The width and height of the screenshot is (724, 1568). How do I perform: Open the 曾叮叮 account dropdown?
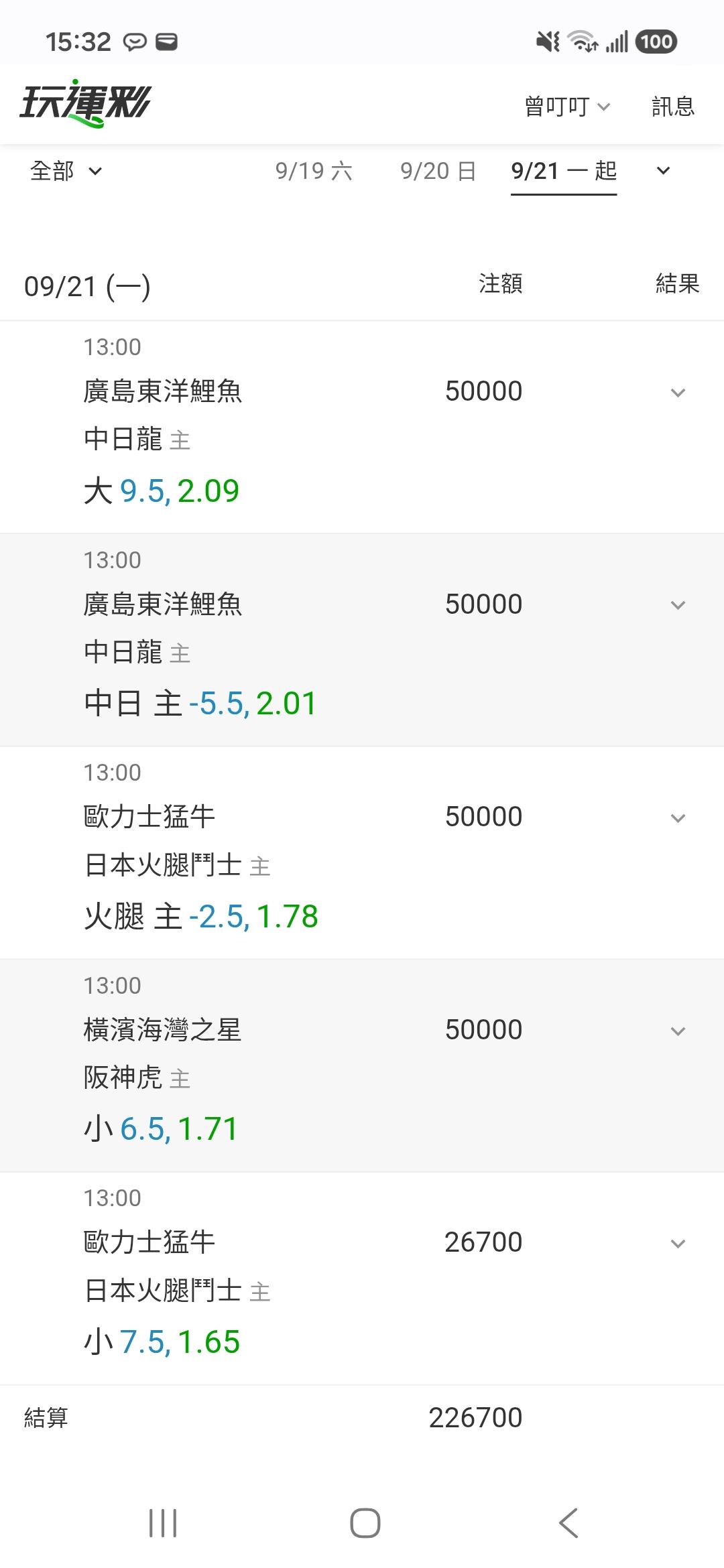(567, 107)
